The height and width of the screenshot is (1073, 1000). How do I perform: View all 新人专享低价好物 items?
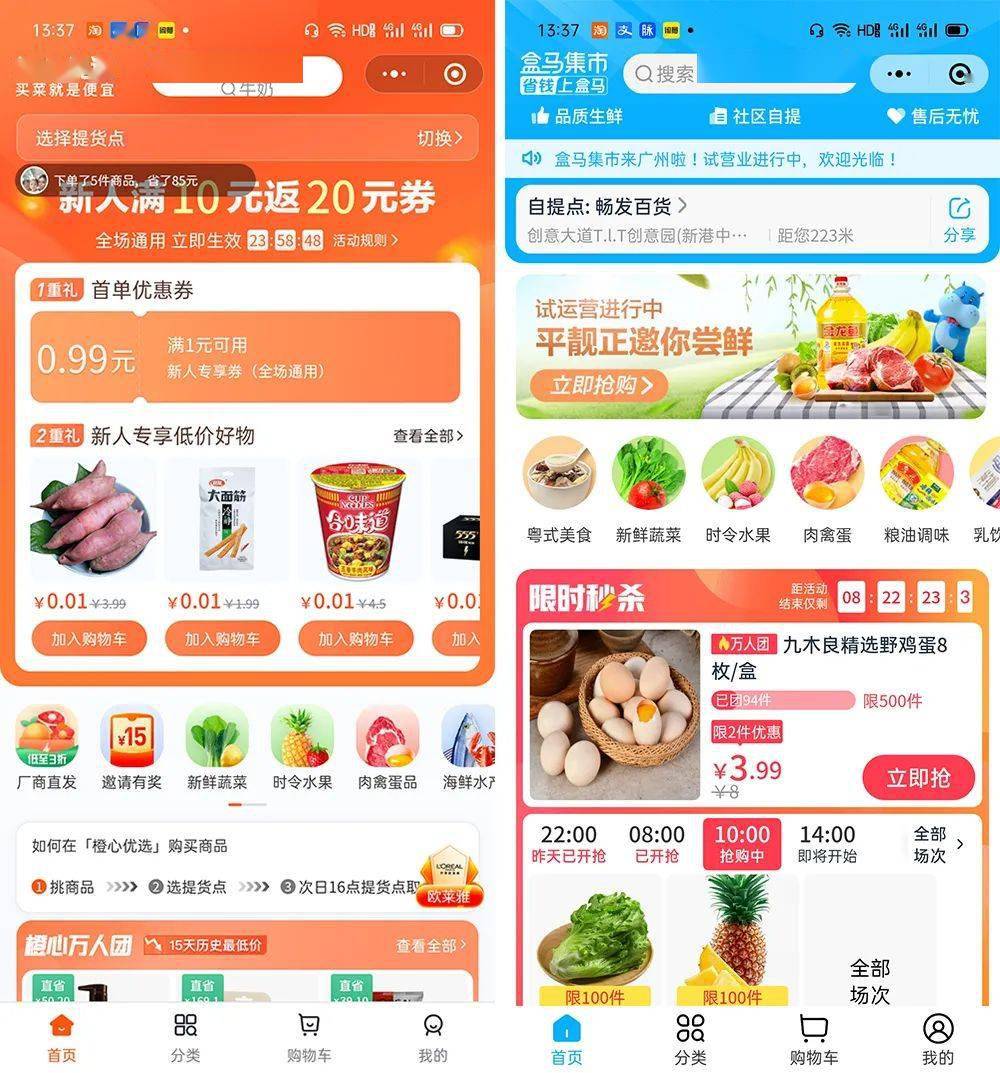(x=428, y=436)
